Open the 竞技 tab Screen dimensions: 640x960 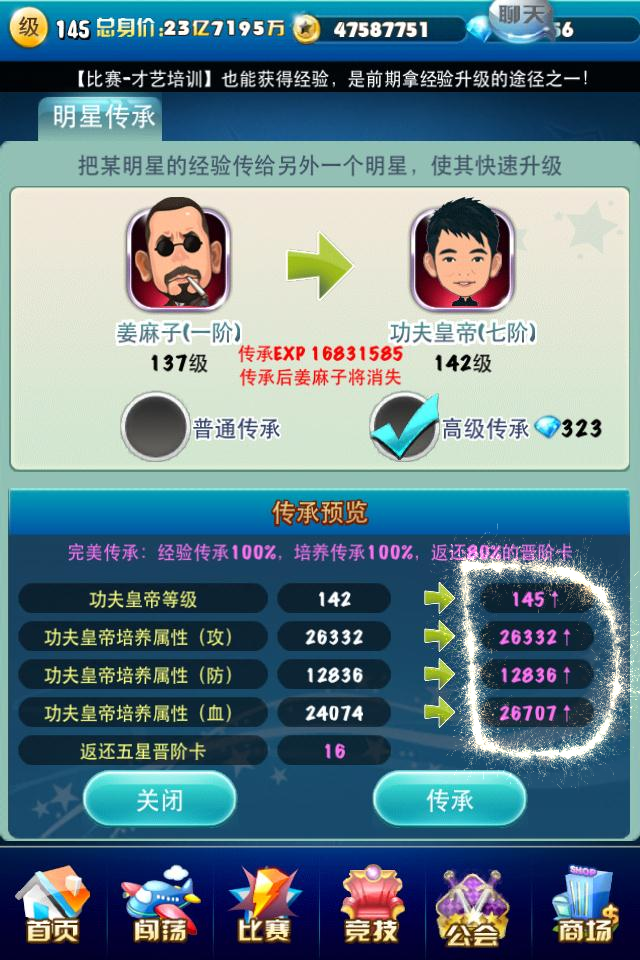click(x=372, y=905)
